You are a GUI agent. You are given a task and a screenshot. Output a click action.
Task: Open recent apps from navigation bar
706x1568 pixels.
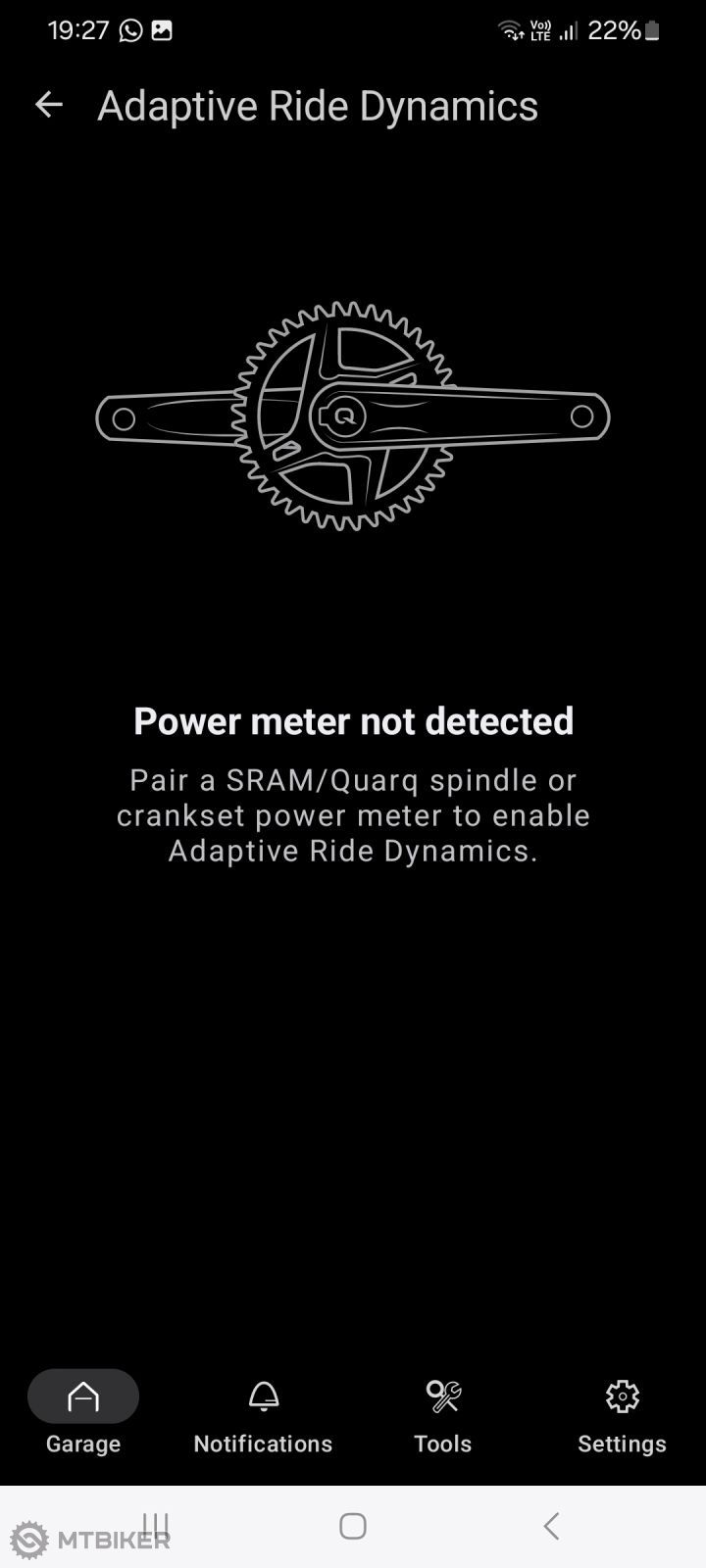pyautogui.click(x=154, y=1525)
